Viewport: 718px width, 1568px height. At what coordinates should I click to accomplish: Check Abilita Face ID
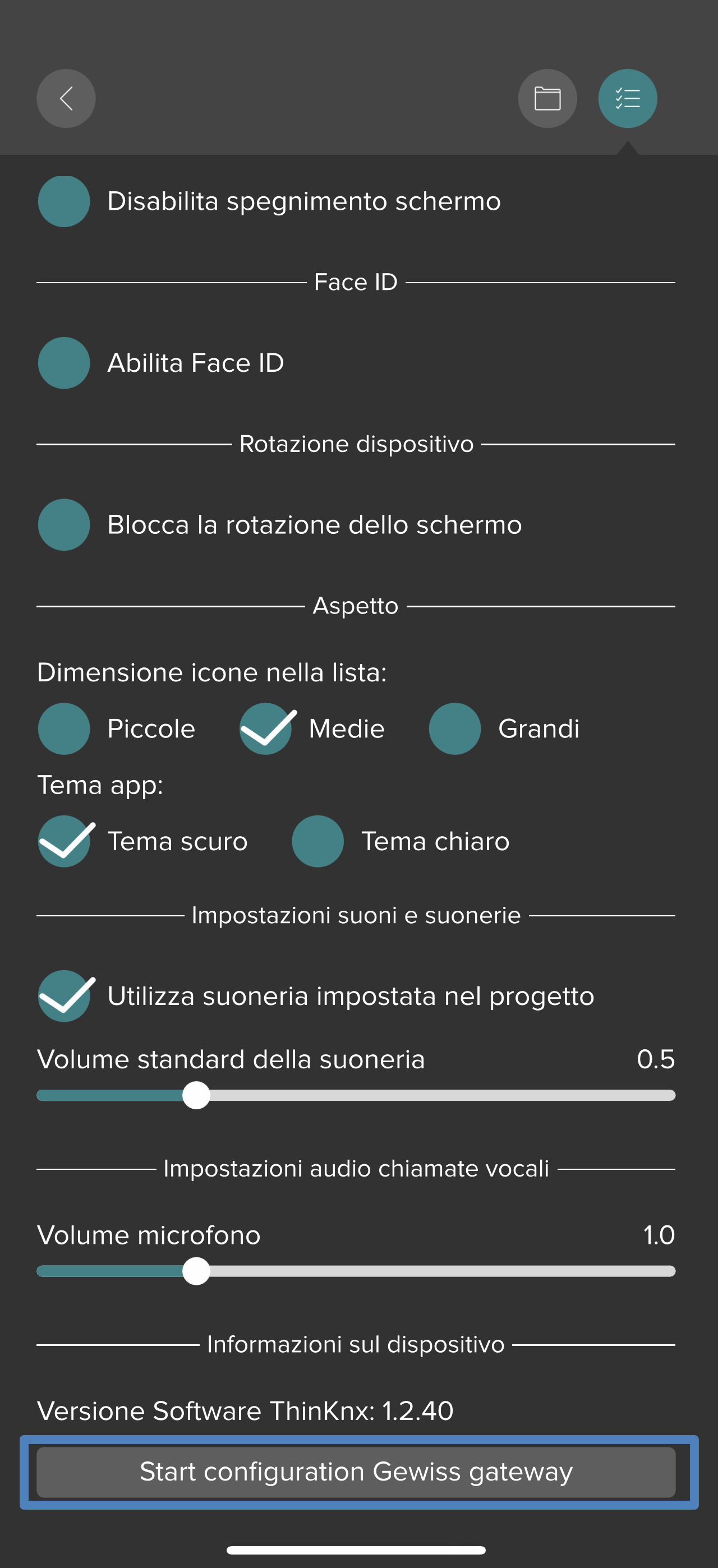click(x=64, y=363)
